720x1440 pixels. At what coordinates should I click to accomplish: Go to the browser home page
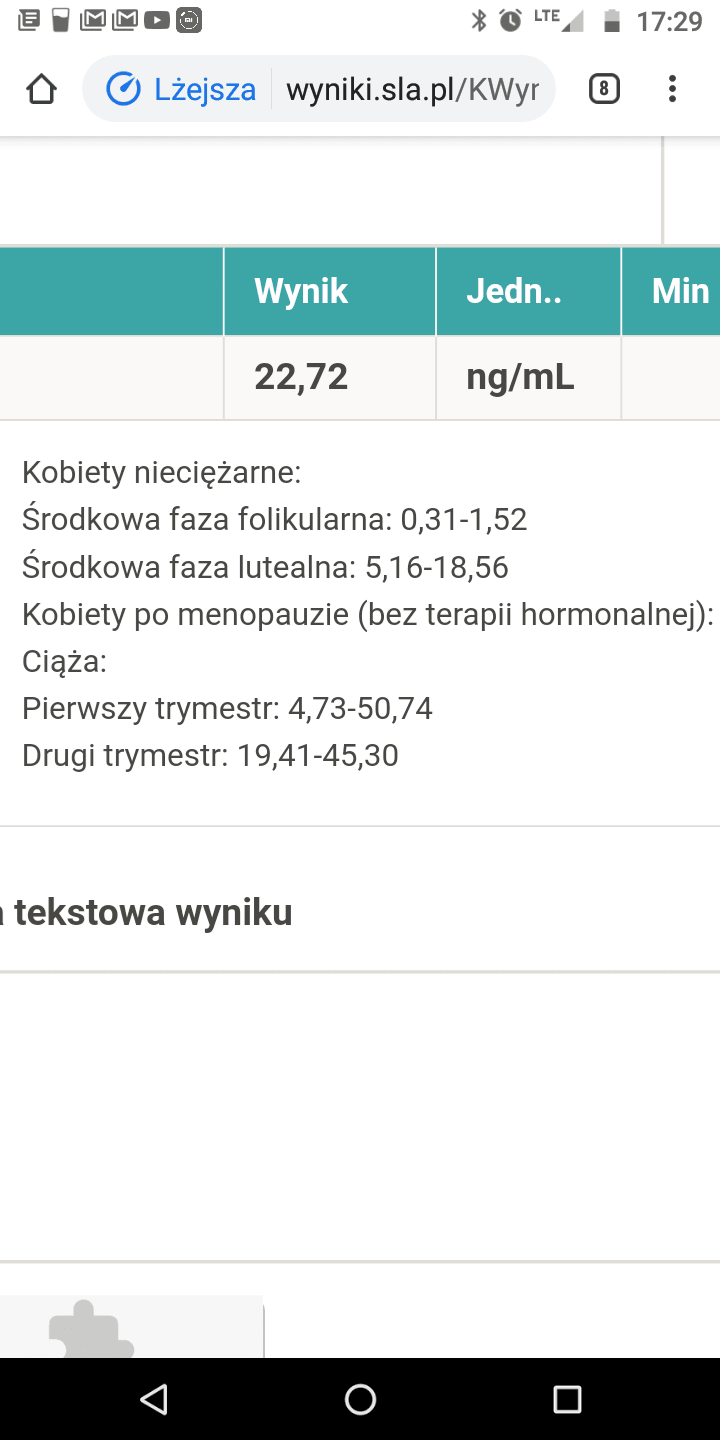(x=41, y=90)
